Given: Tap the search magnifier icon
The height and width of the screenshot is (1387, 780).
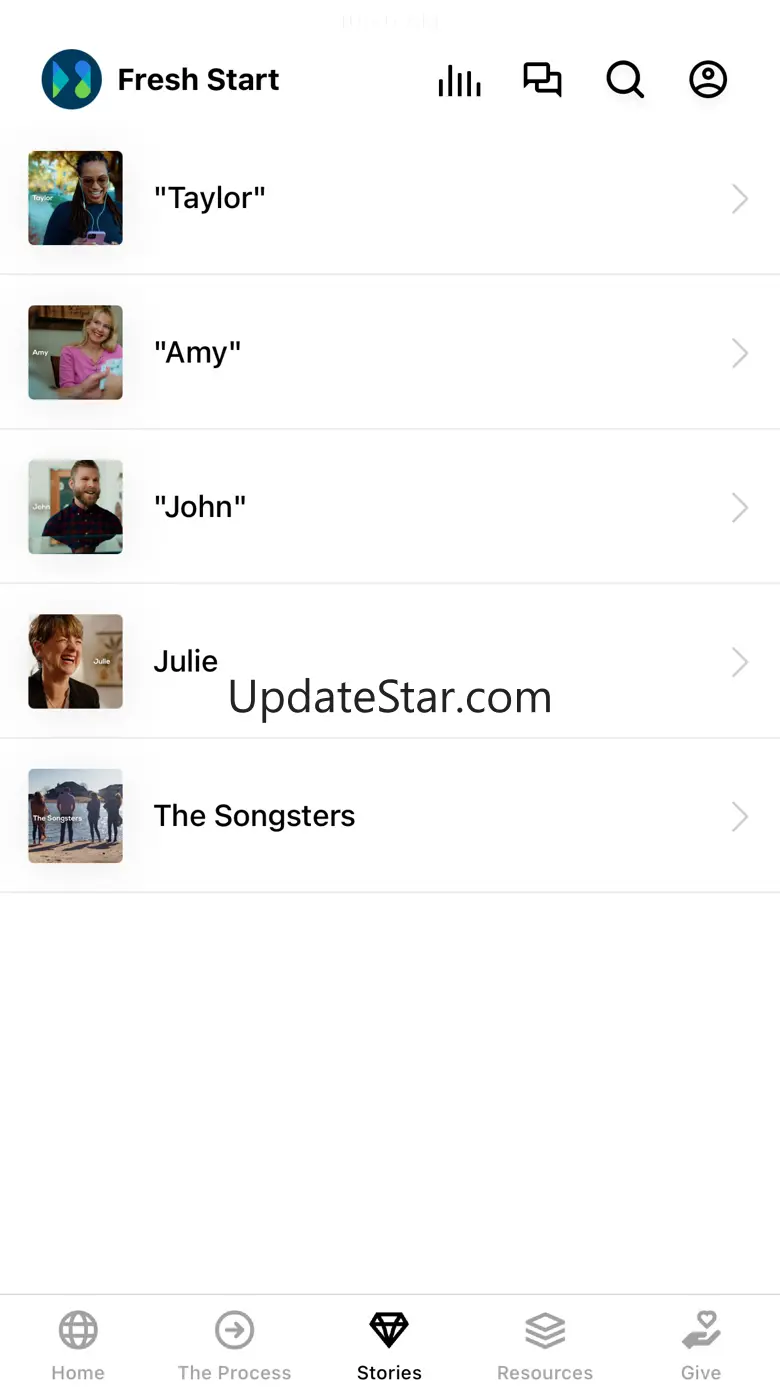Looking at the screenshot, I should tap(625, 80).
